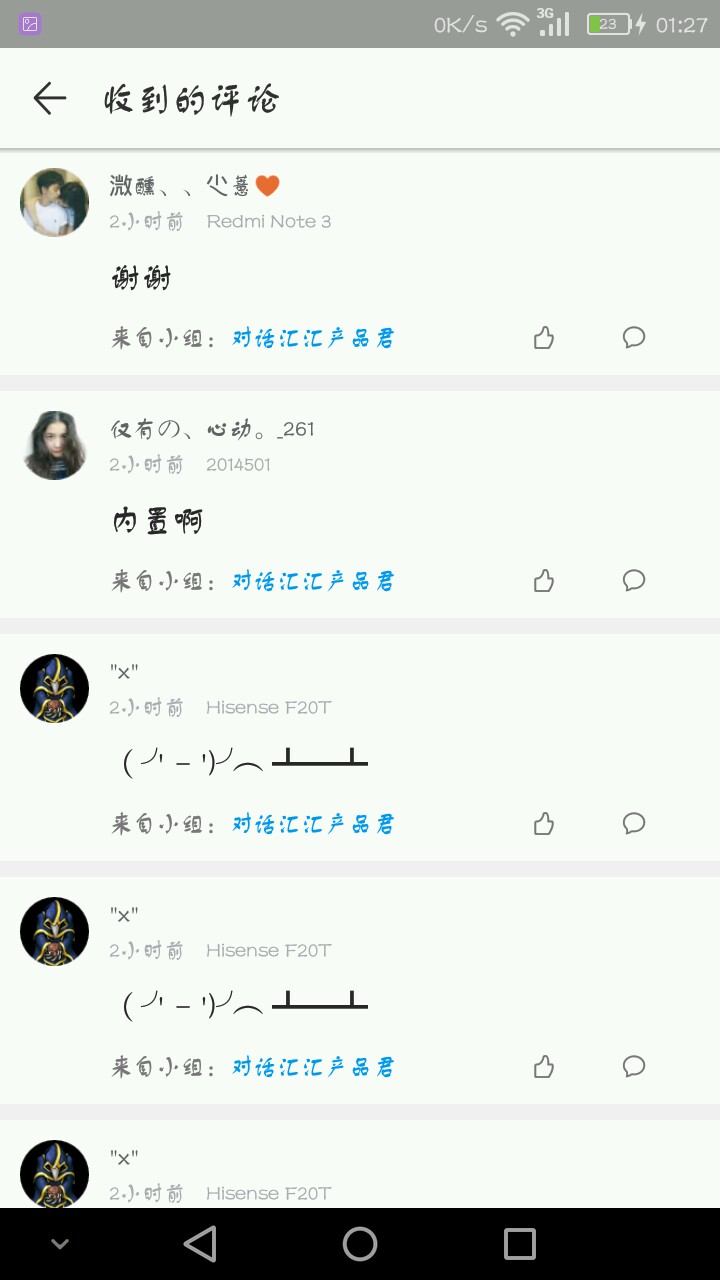Screen dimensions: 720x1280
Task: Reply to the 谢谢 comment
Action: (x=634, y=337)
